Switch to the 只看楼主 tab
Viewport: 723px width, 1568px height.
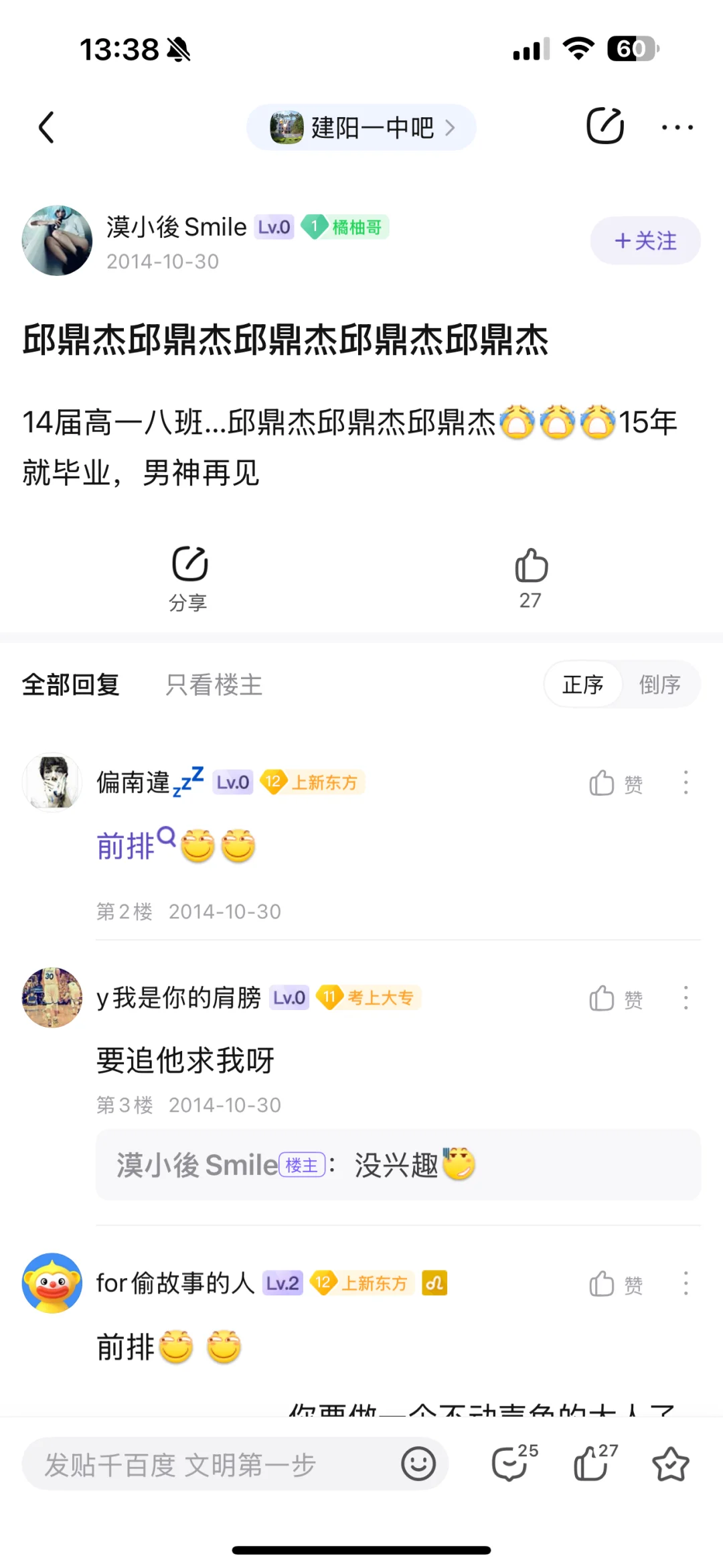coord(214,685)
